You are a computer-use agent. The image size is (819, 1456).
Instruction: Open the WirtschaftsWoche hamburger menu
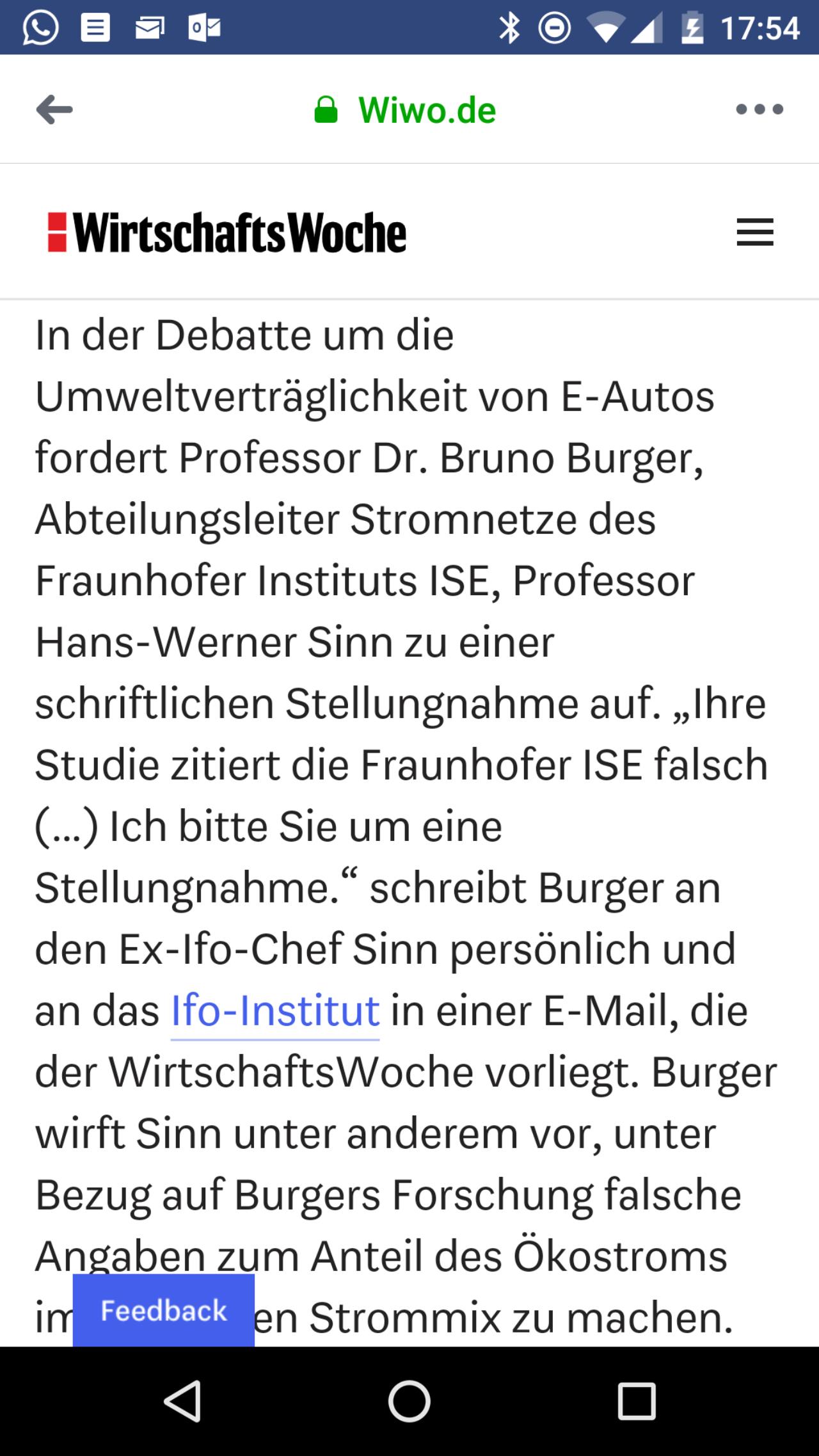click(755, 232)
